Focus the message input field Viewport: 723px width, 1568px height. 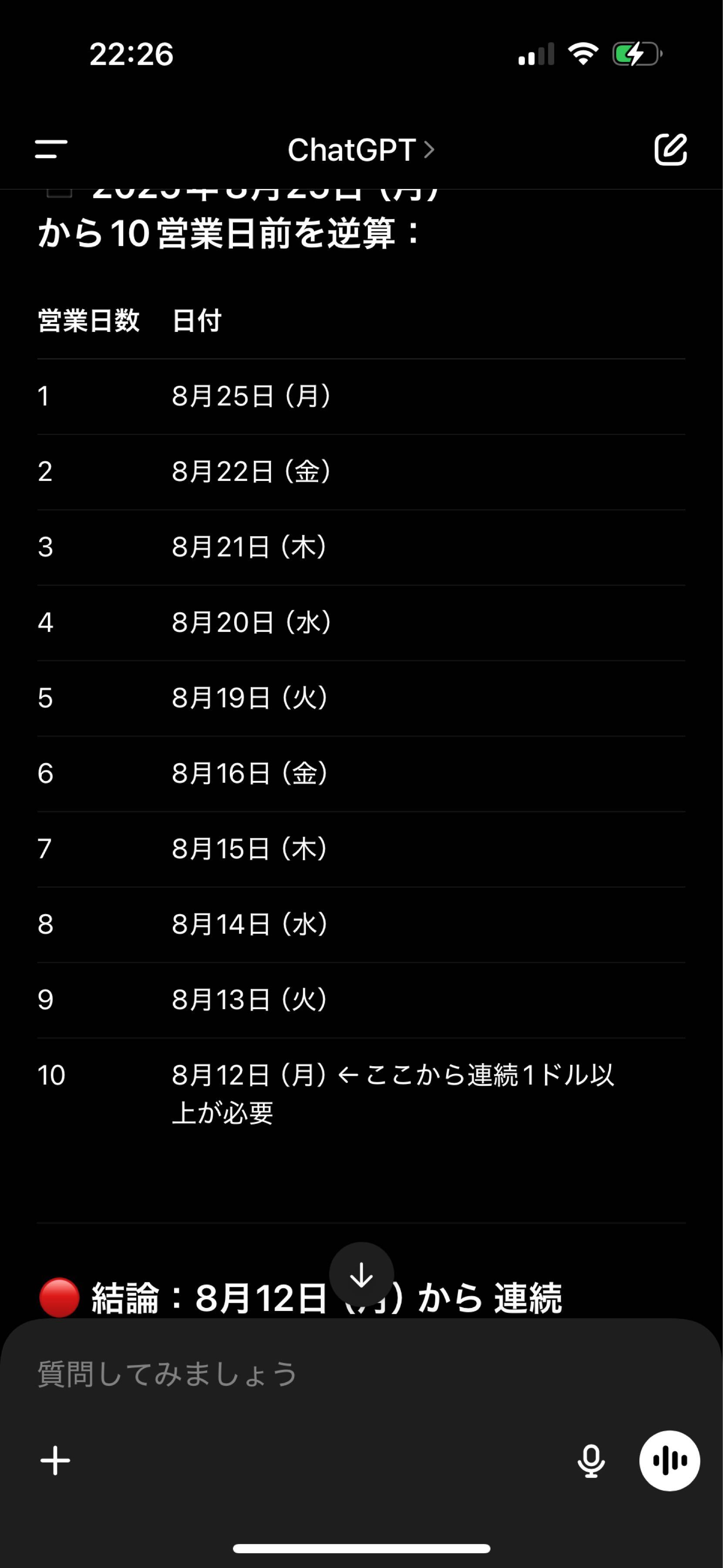304,1374
